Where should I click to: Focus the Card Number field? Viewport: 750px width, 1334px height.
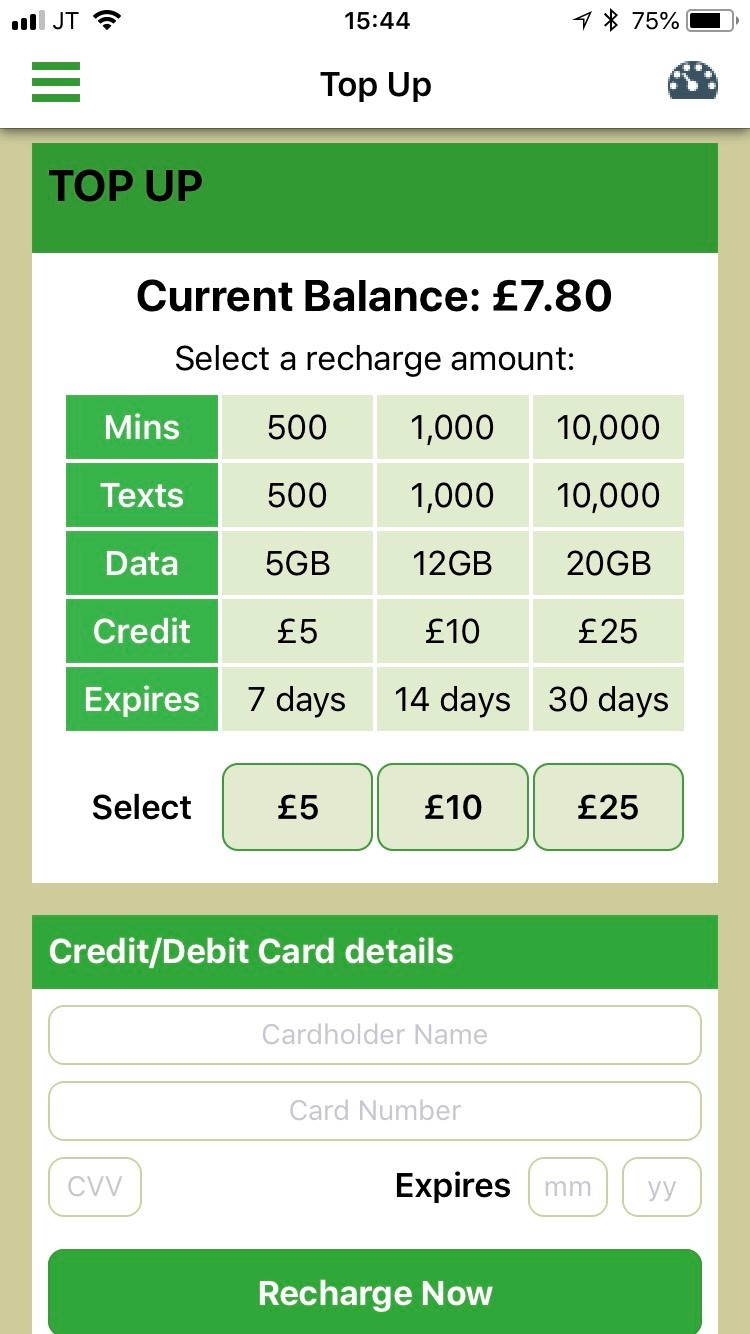point(375,1111)
